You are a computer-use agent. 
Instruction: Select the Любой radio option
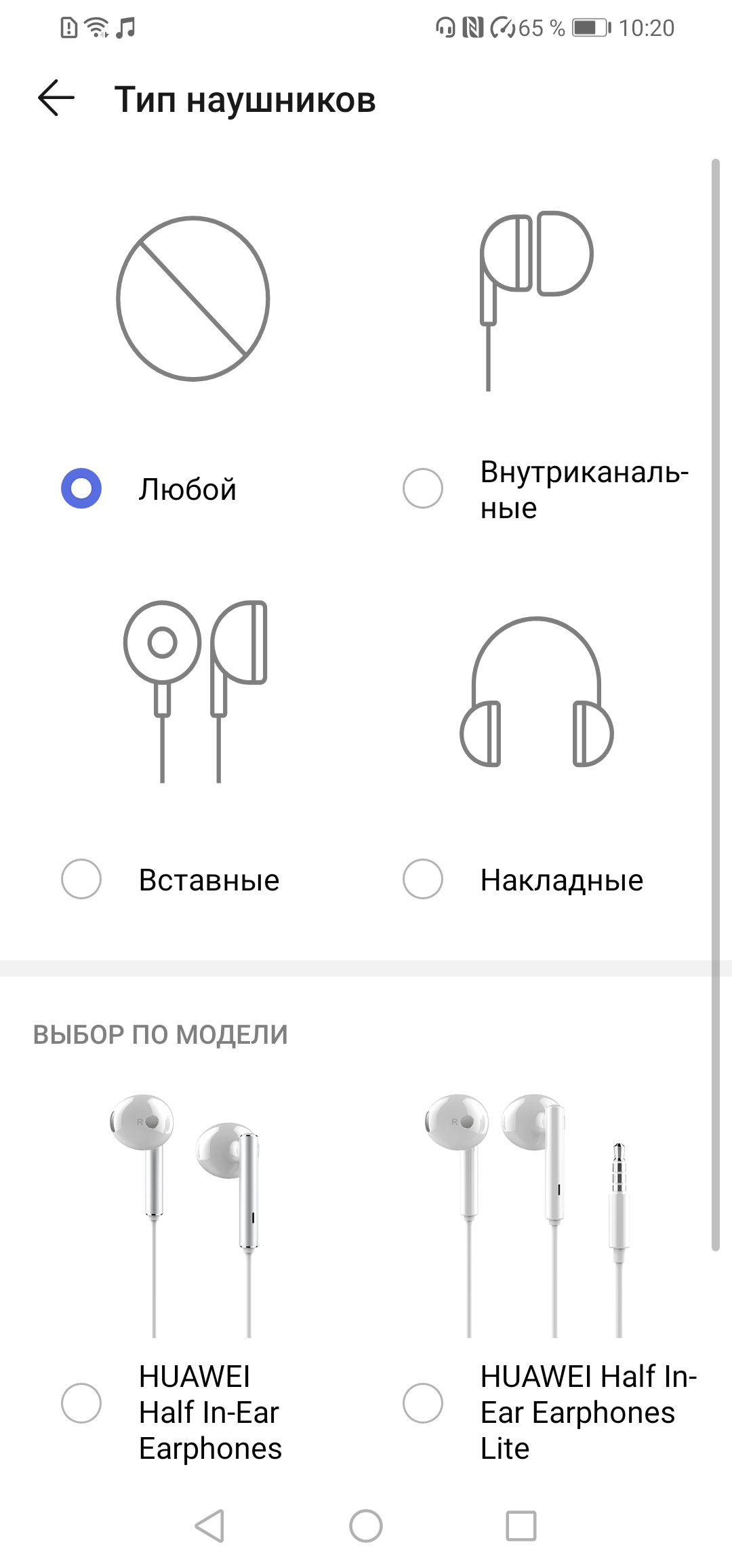(81, 488)
